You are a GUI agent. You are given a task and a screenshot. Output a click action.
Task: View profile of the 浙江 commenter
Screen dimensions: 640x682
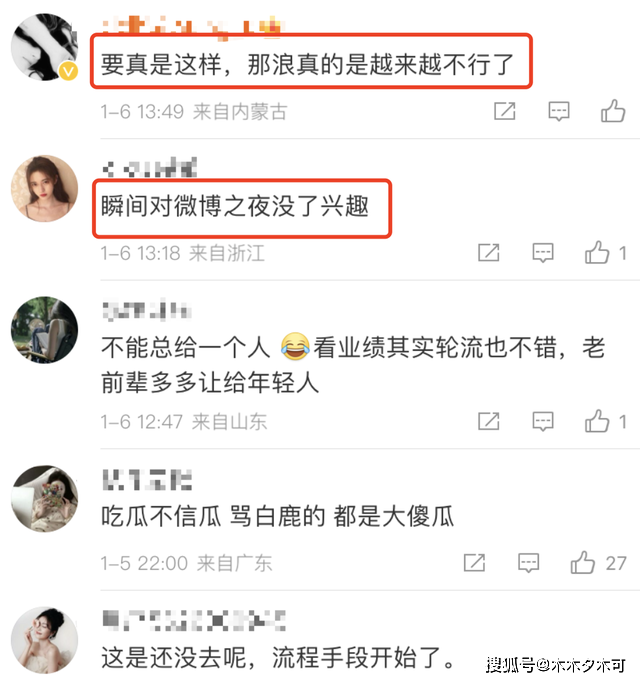44,188
